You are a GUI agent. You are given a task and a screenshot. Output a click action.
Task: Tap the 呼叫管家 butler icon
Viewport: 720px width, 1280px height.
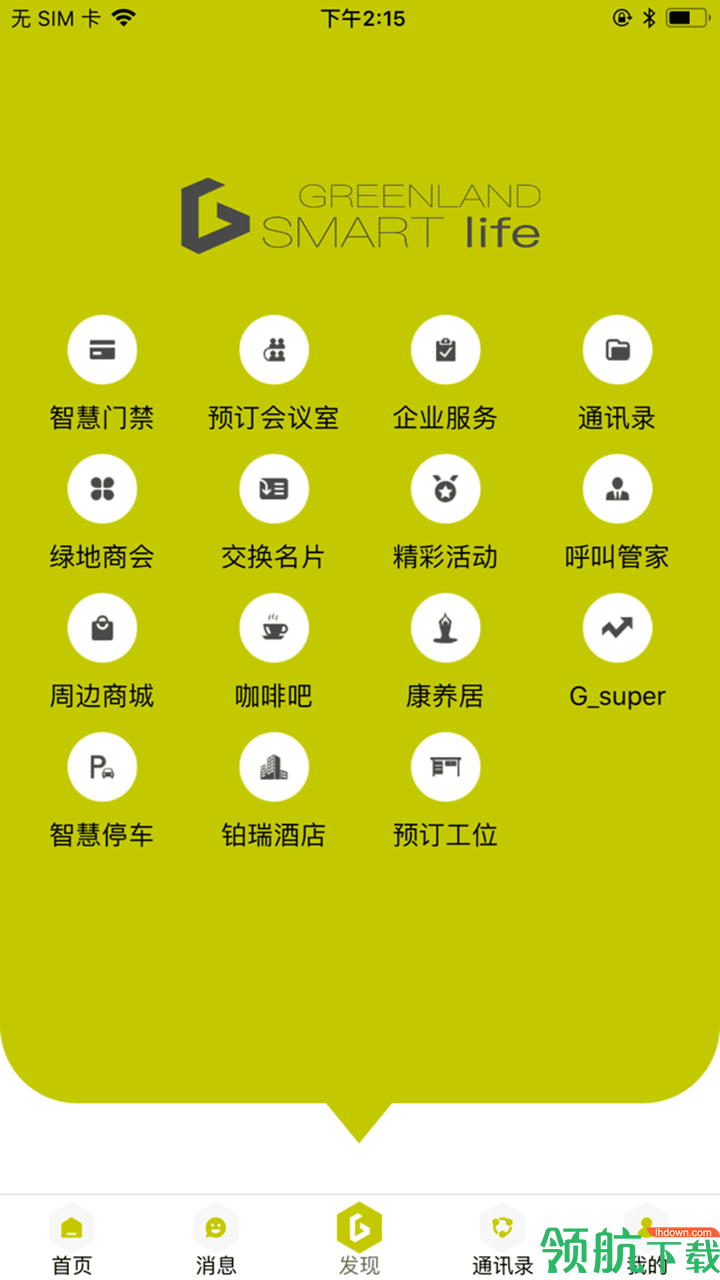click(x=617, y=488)
